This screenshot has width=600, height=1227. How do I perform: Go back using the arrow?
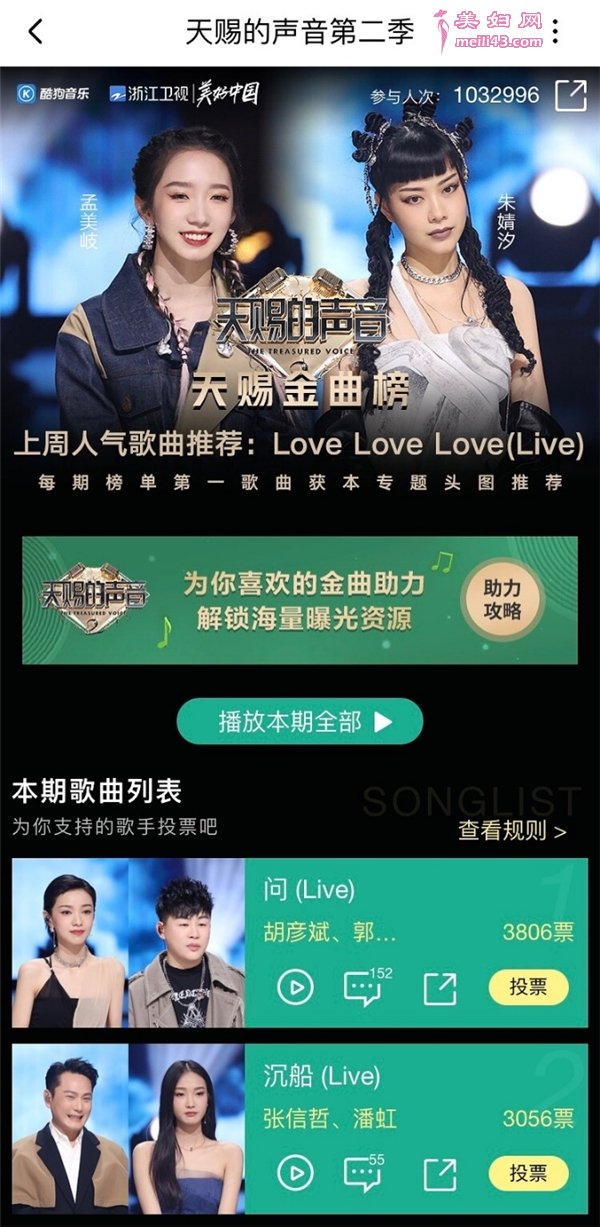tap(36, 31)
